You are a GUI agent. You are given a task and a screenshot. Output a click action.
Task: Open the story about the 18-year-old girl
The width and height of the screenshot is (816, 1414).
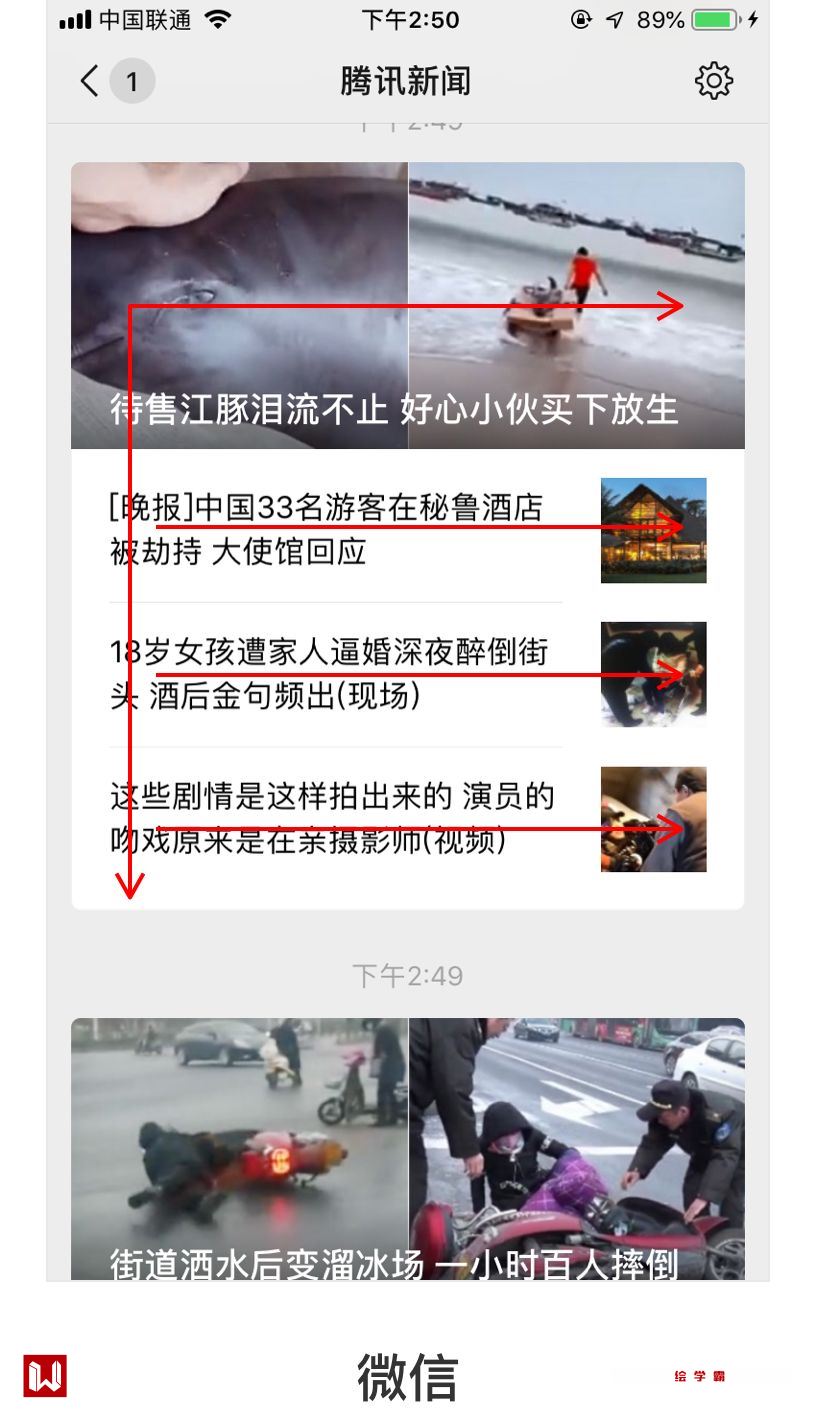pos(329,674)
